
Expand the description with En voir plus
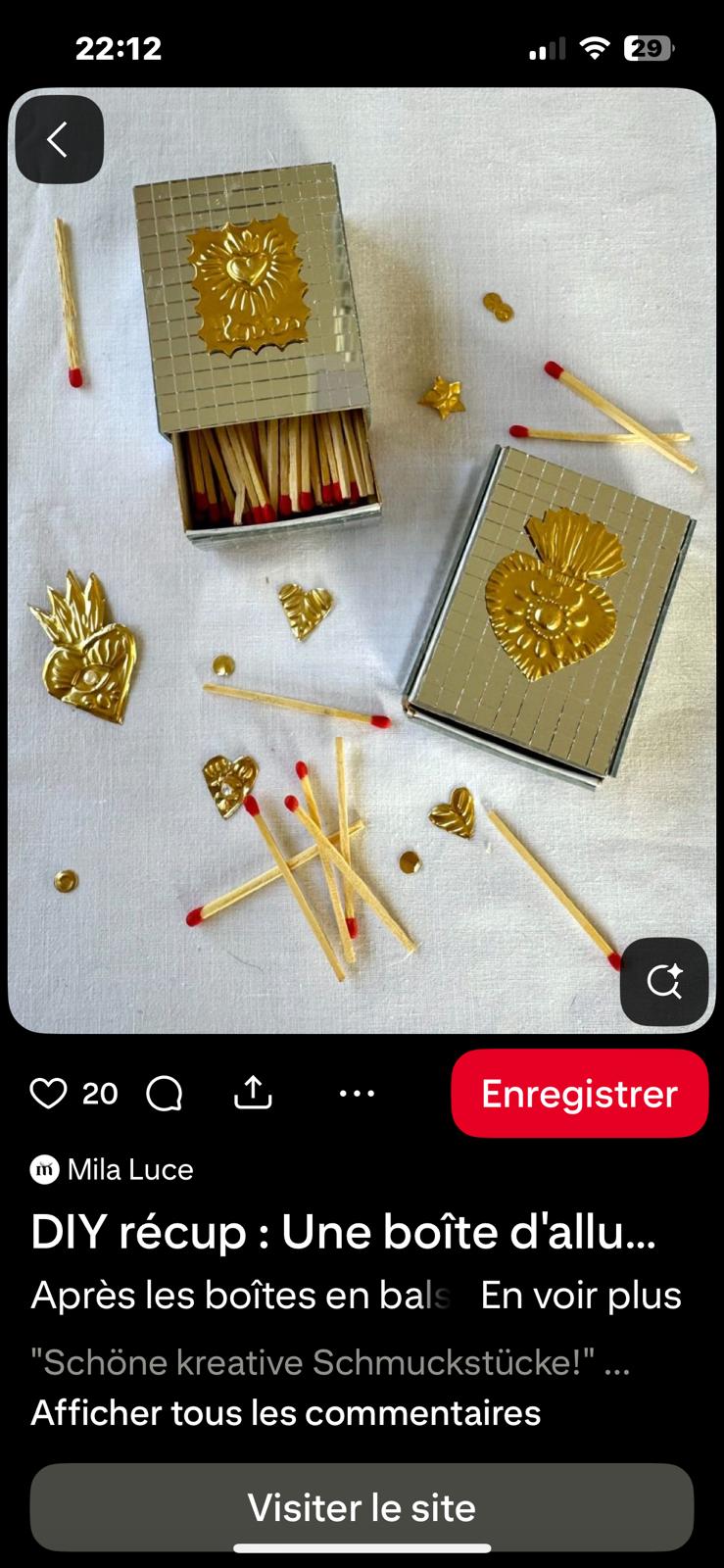(580, 1295)
